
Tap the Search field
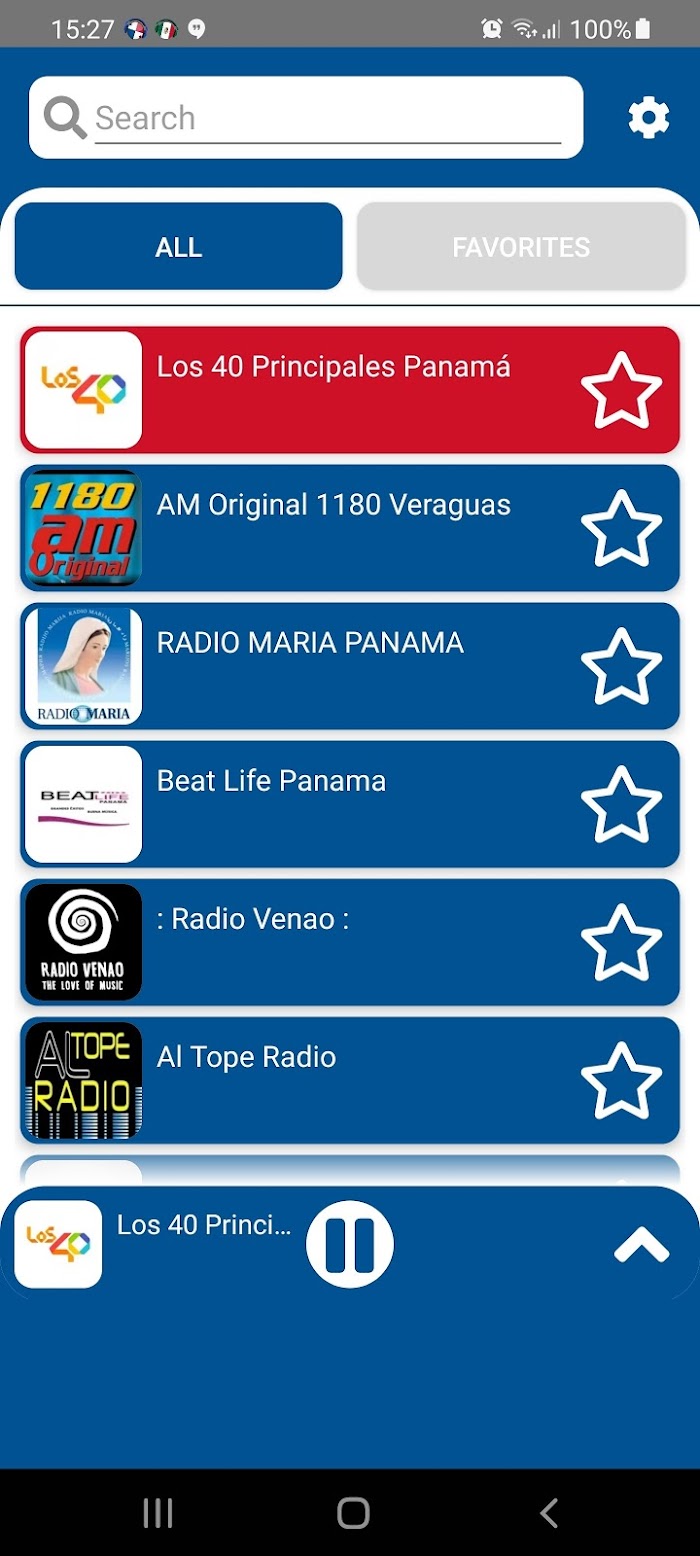pos(326,119)
